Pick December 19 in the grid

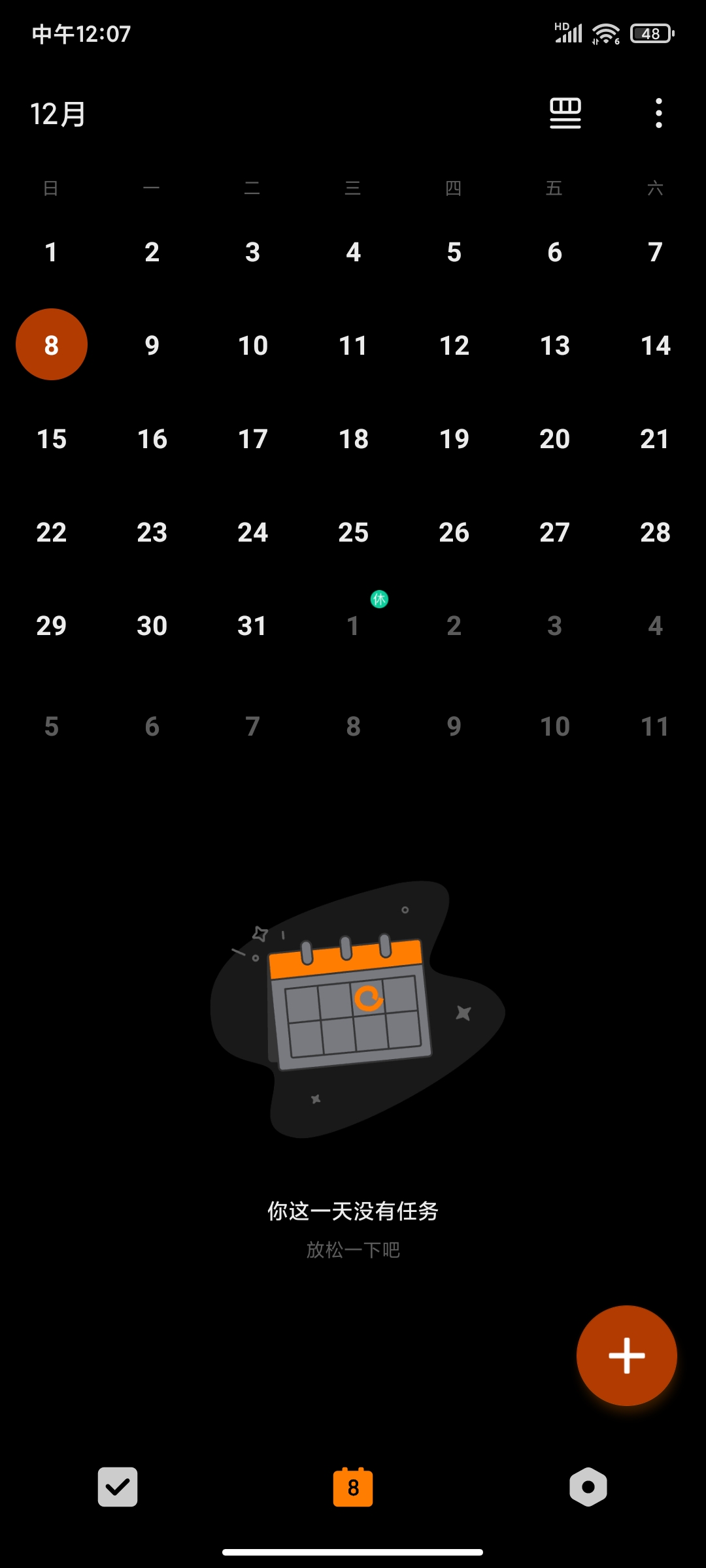click(454, 439)
